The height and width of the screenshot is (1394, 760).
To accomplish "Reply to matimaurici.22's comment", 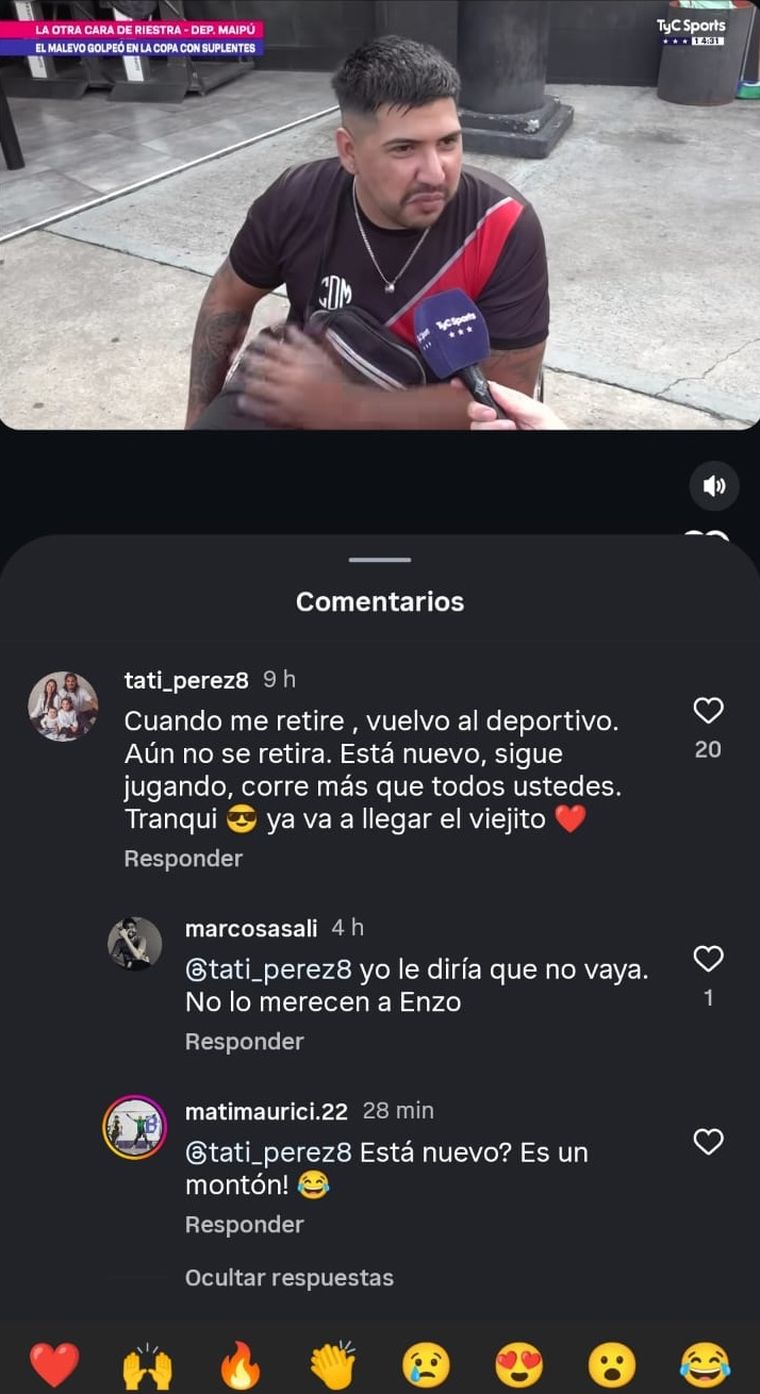I will (244, 1225).
